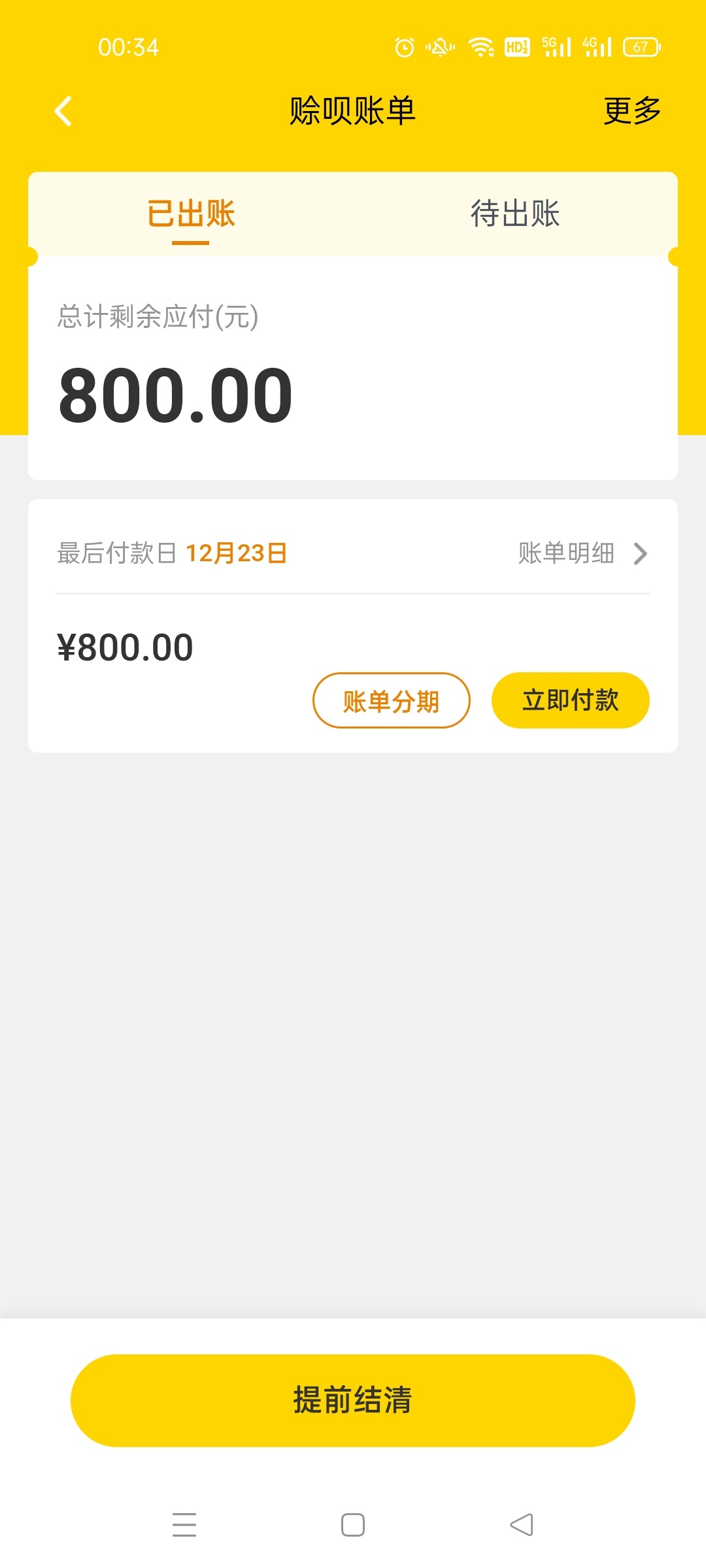Open recent apps from the navigation bar
Viewport: 706px width, 1568px height.
[184, 1525]
